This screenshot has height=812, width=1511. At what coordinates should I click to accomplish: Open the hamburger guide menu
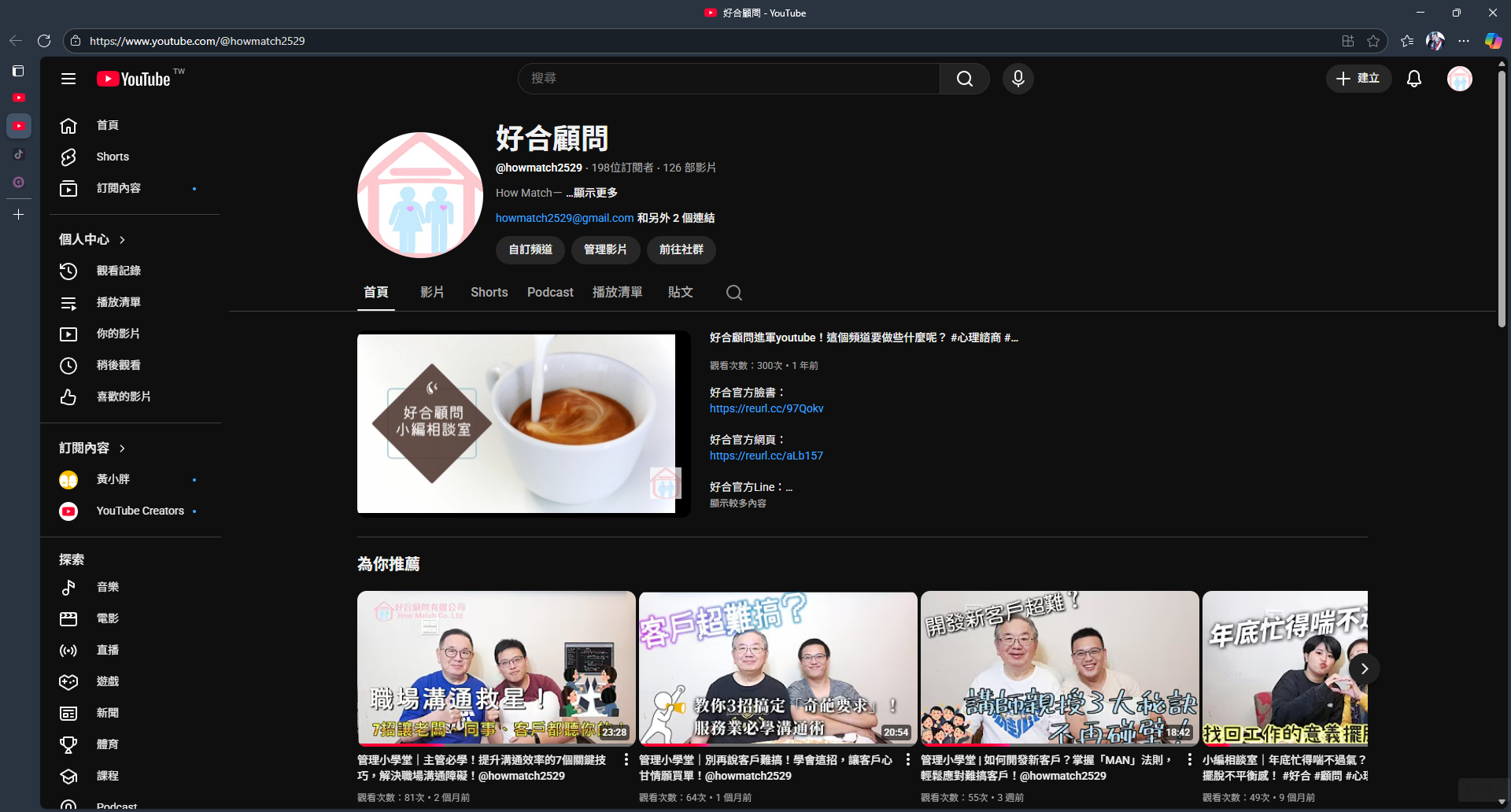tap(68, 79)
